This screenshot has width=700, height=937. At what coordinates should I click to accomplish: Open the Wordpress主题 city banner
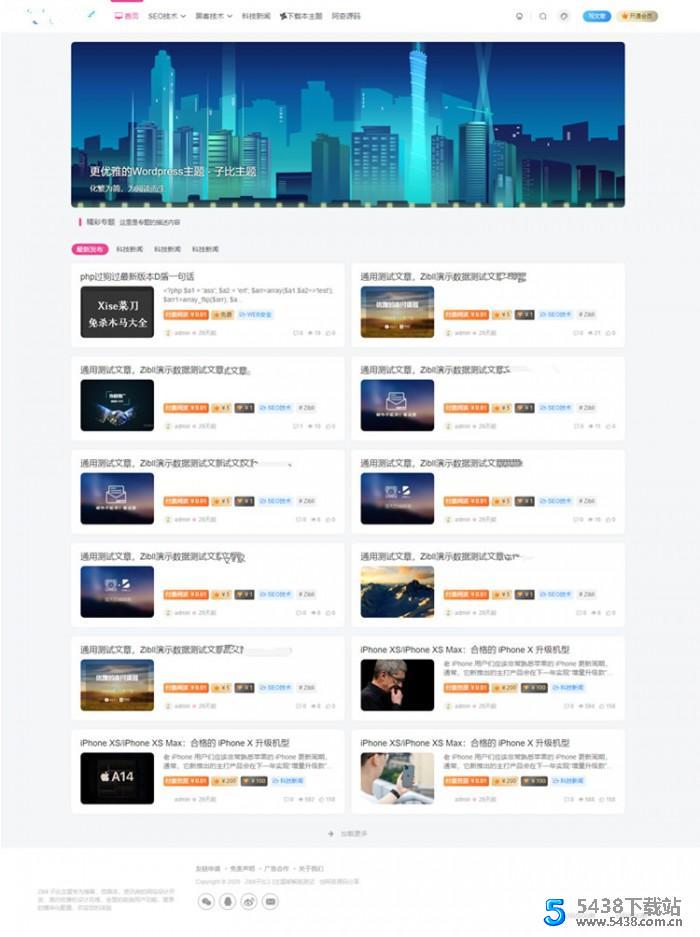[x=348, y=124]
